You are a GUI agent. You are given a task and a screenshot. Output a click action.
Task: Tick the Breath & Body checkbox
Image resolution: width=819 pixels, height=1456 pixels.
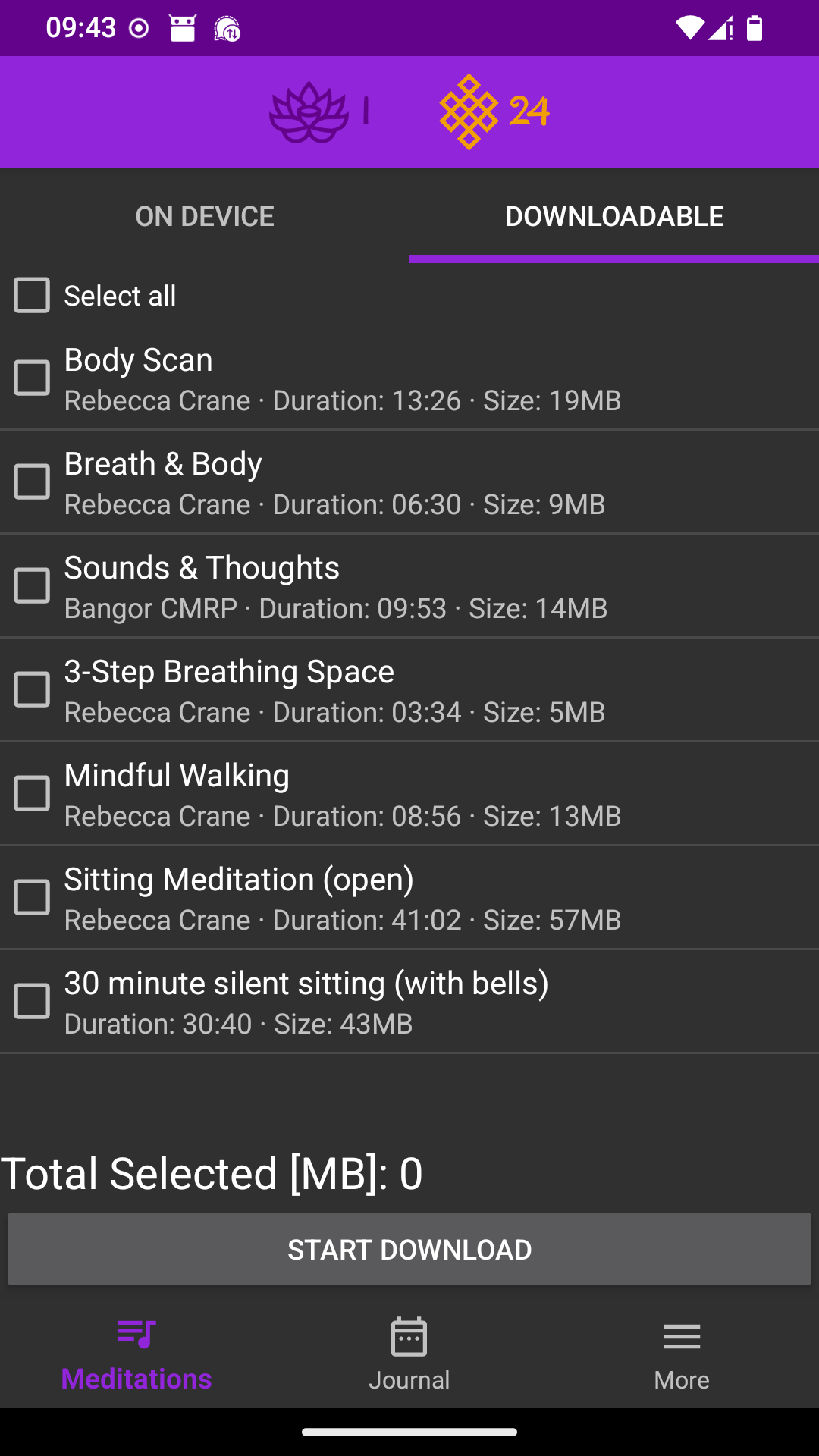tap(32, 482)
